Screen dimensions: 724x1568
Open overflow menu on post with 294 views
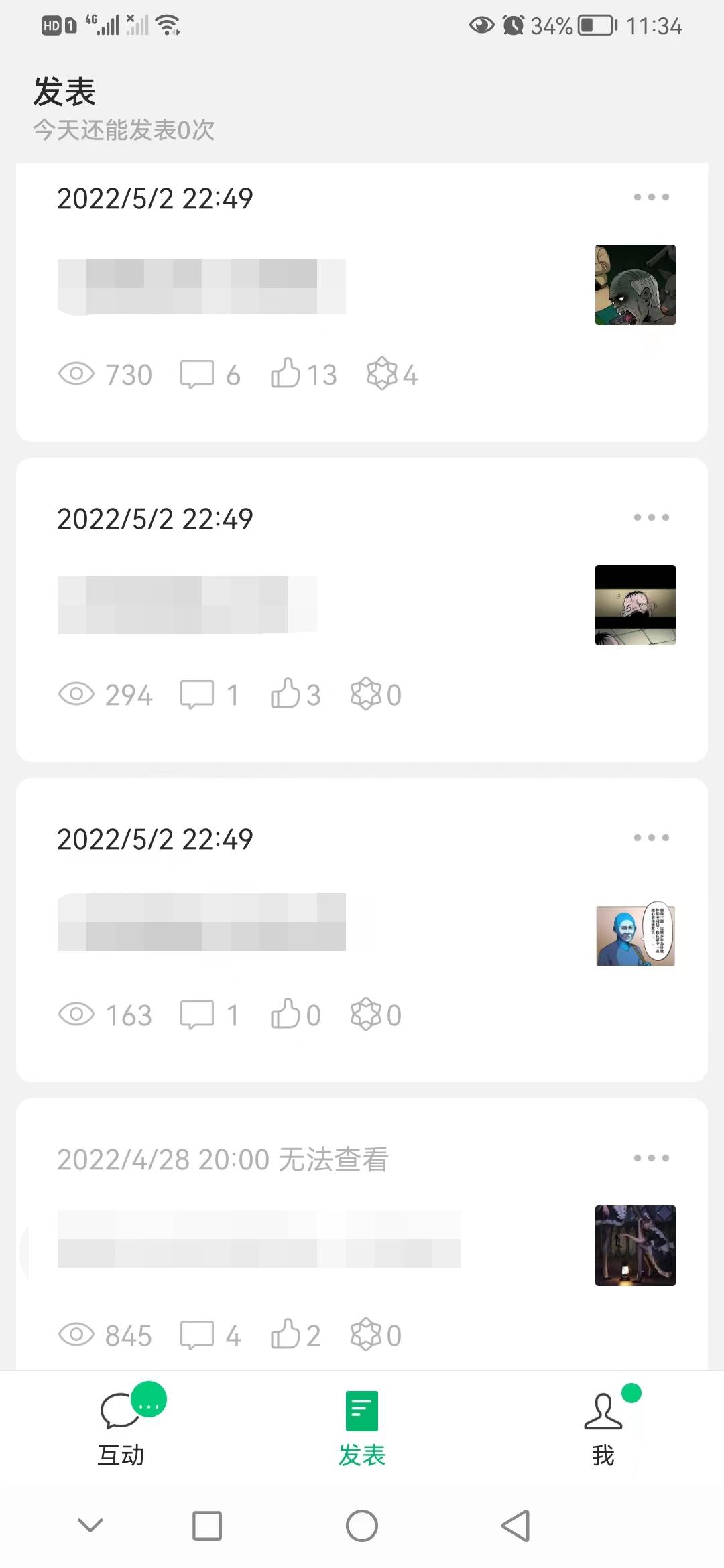651,517
